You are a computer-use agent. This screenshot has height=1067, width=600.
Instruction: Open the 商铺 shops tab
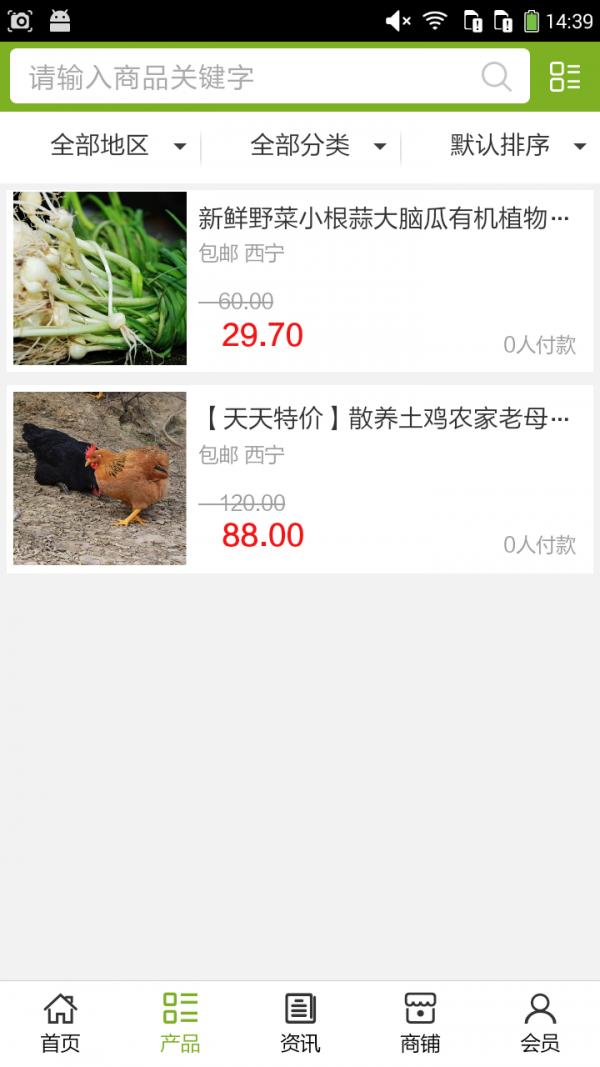click(420, 1023)
